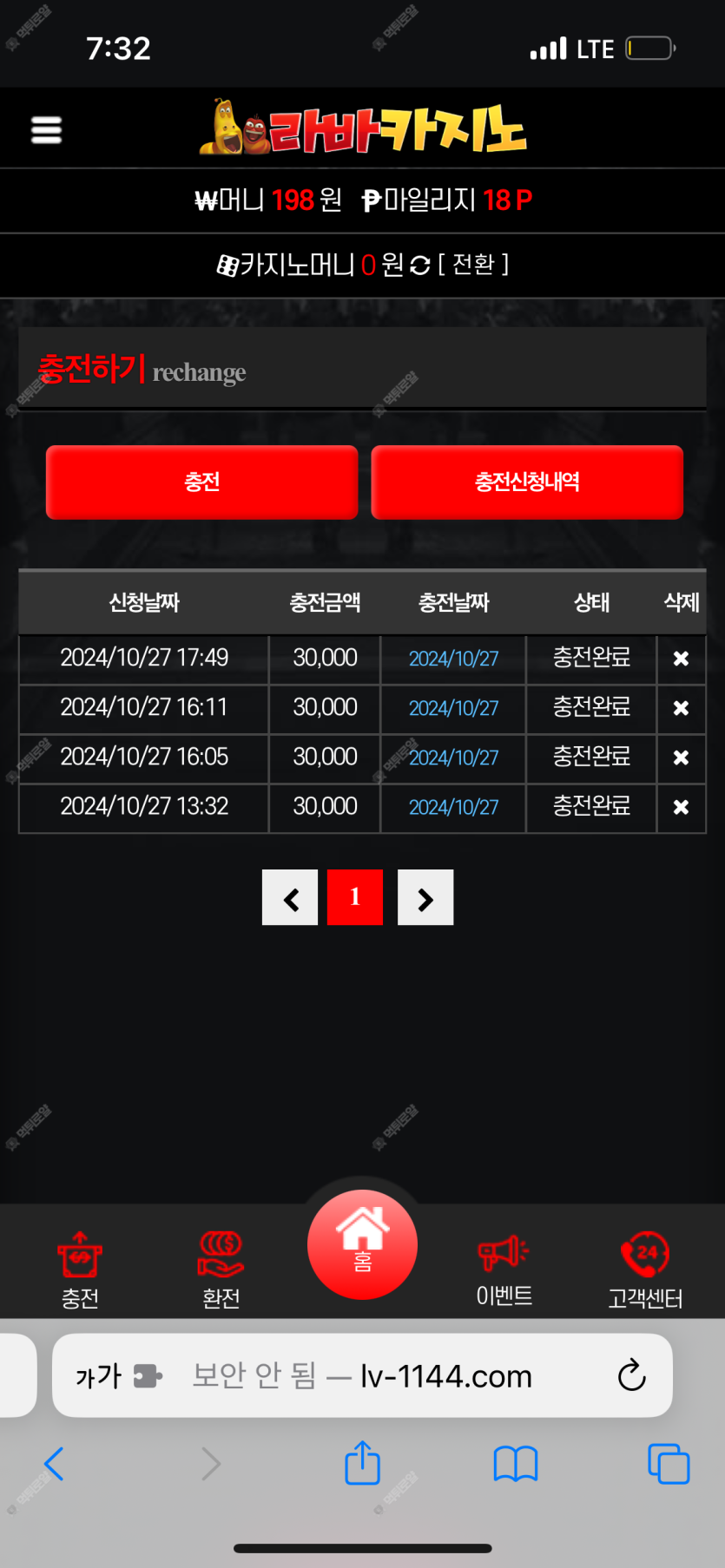Image resolution: width=725 pixels, height=1568 pixels.
Task: Switch to the 환전 withdrawal tab
Action: pyautogui.click(x=221, y=1269)
